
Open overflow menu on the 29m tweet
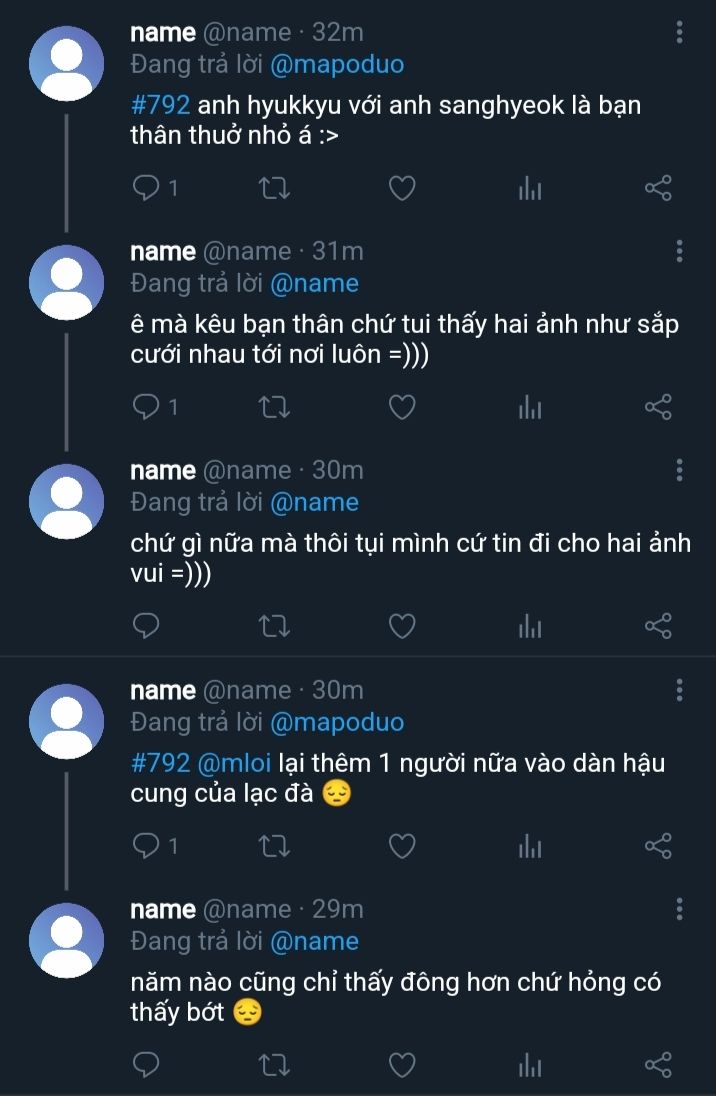pos(679,909)
